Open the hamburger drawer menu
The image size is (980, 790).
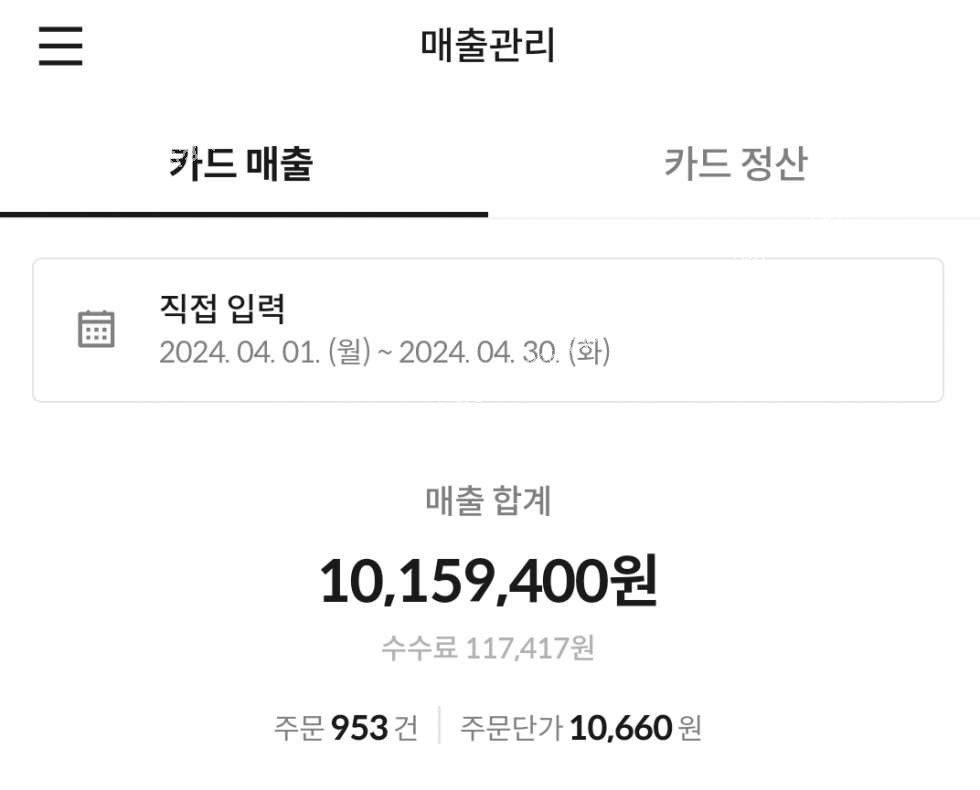pyautogui.click(x=61, y=46)
